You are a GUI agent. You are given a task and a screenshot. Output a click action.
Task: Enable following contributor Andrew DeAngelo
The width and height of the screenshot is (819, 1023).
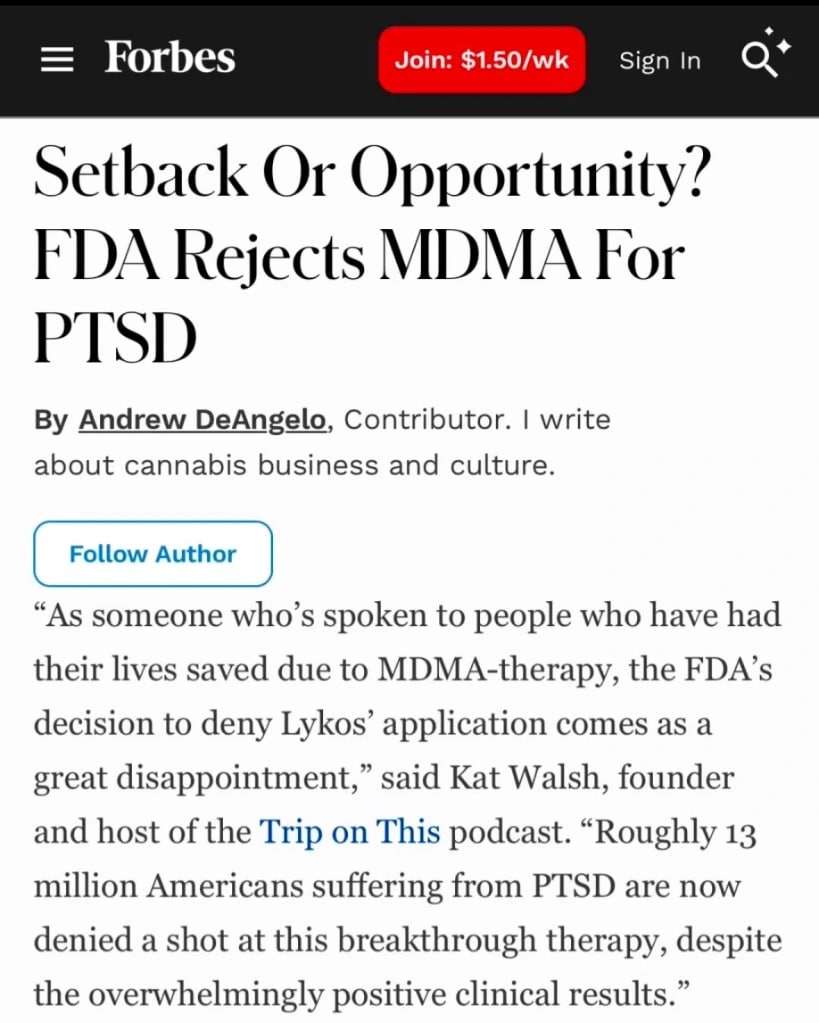pos(152,553)
